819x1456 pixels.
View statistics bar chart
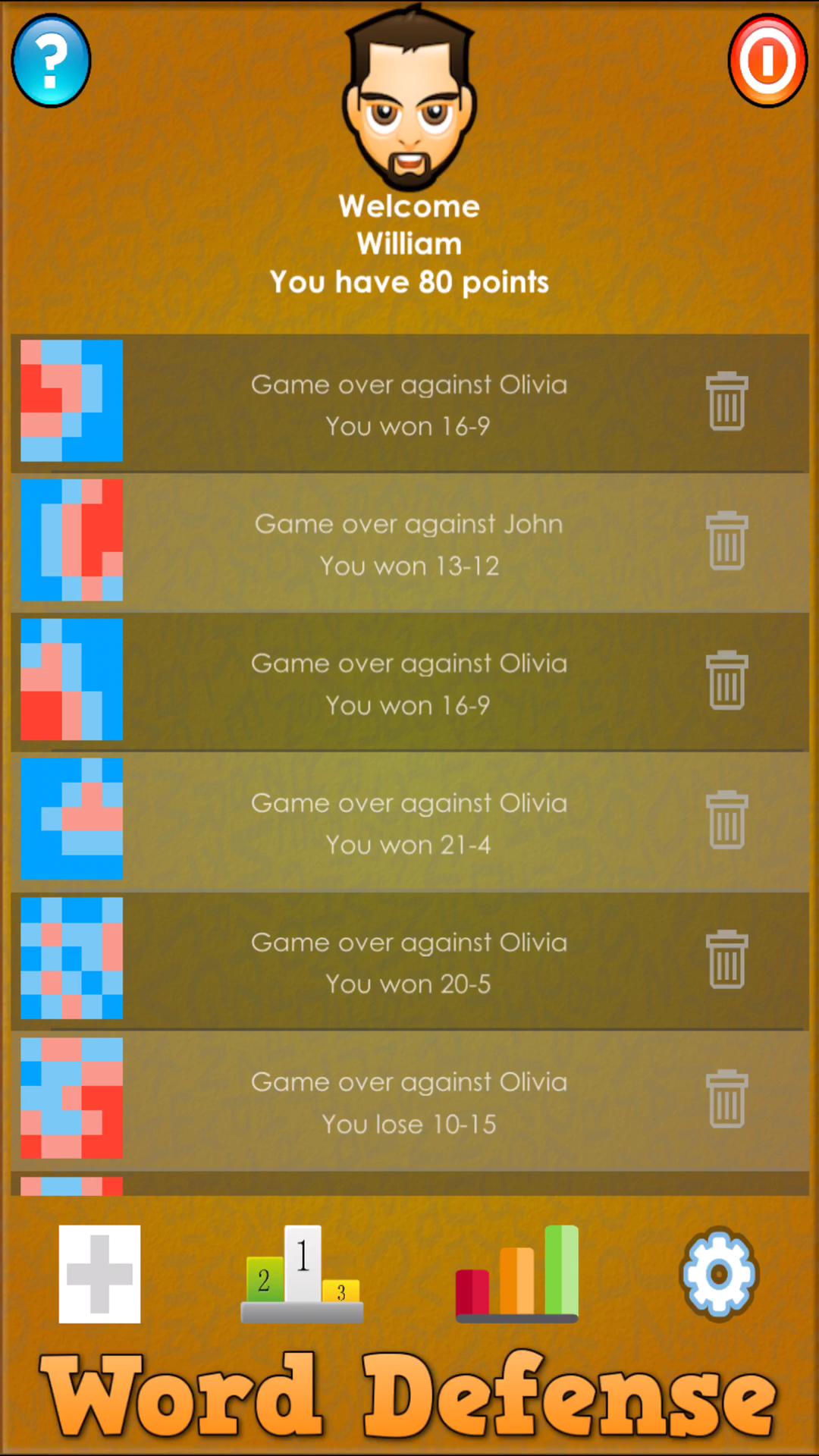pos(517,1274)
